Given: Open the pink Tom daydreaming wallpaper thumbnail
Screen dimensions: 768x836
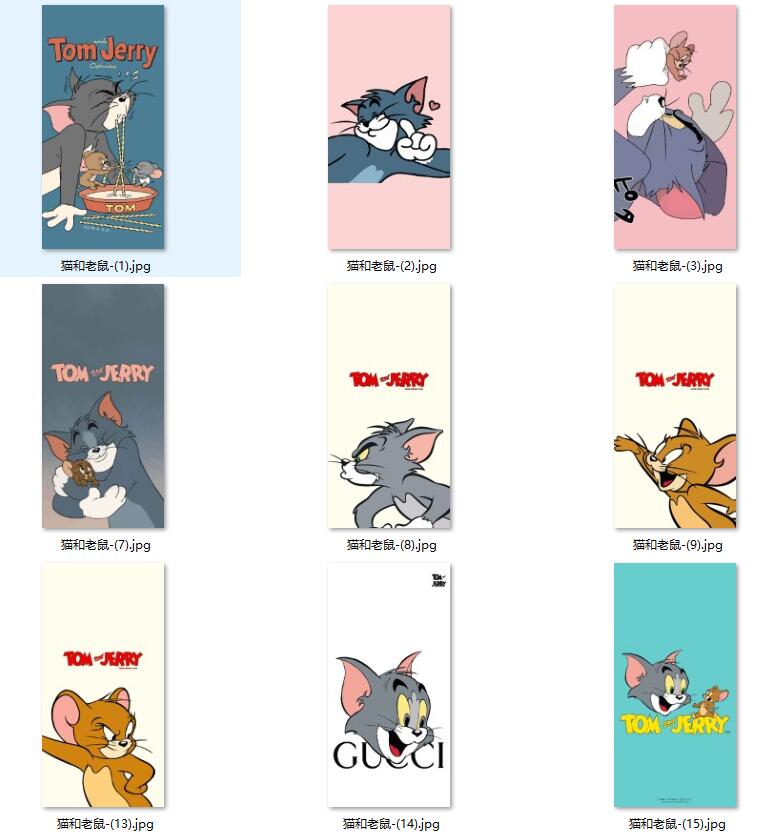Looking at the screenshot, I should click(x=389, y=127).
